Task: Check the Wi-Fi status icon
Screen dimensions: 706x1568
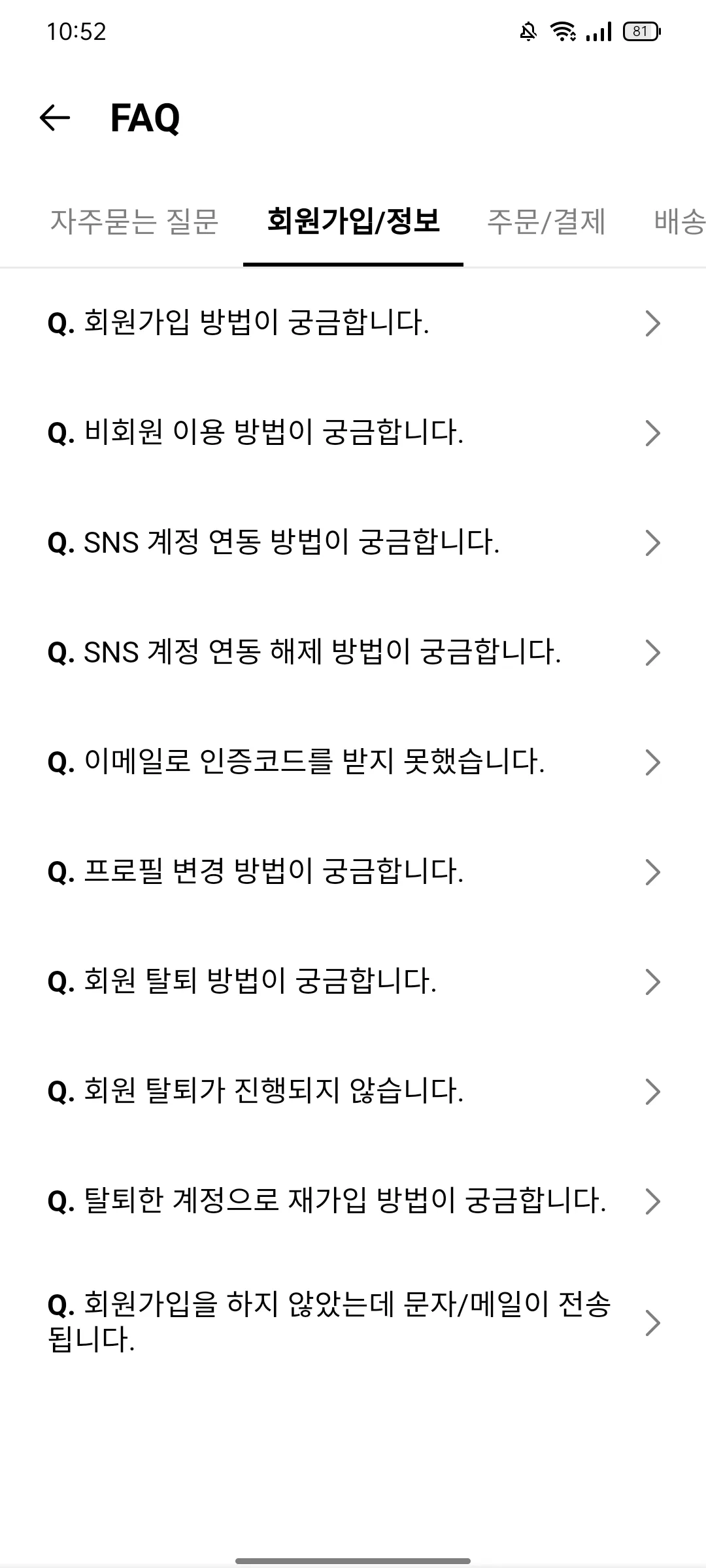Action: click(562, 31)
